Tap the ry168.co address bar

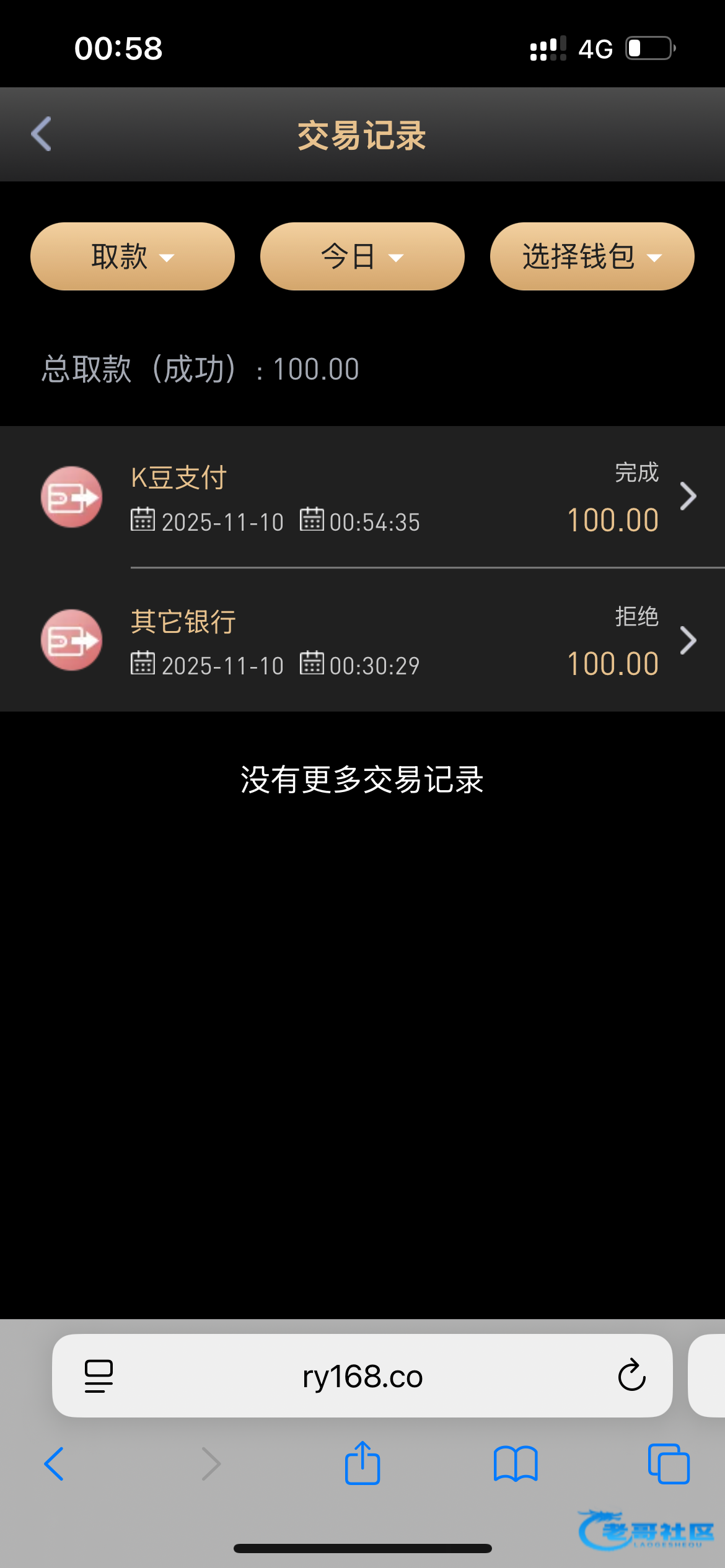coord(362,1377)
